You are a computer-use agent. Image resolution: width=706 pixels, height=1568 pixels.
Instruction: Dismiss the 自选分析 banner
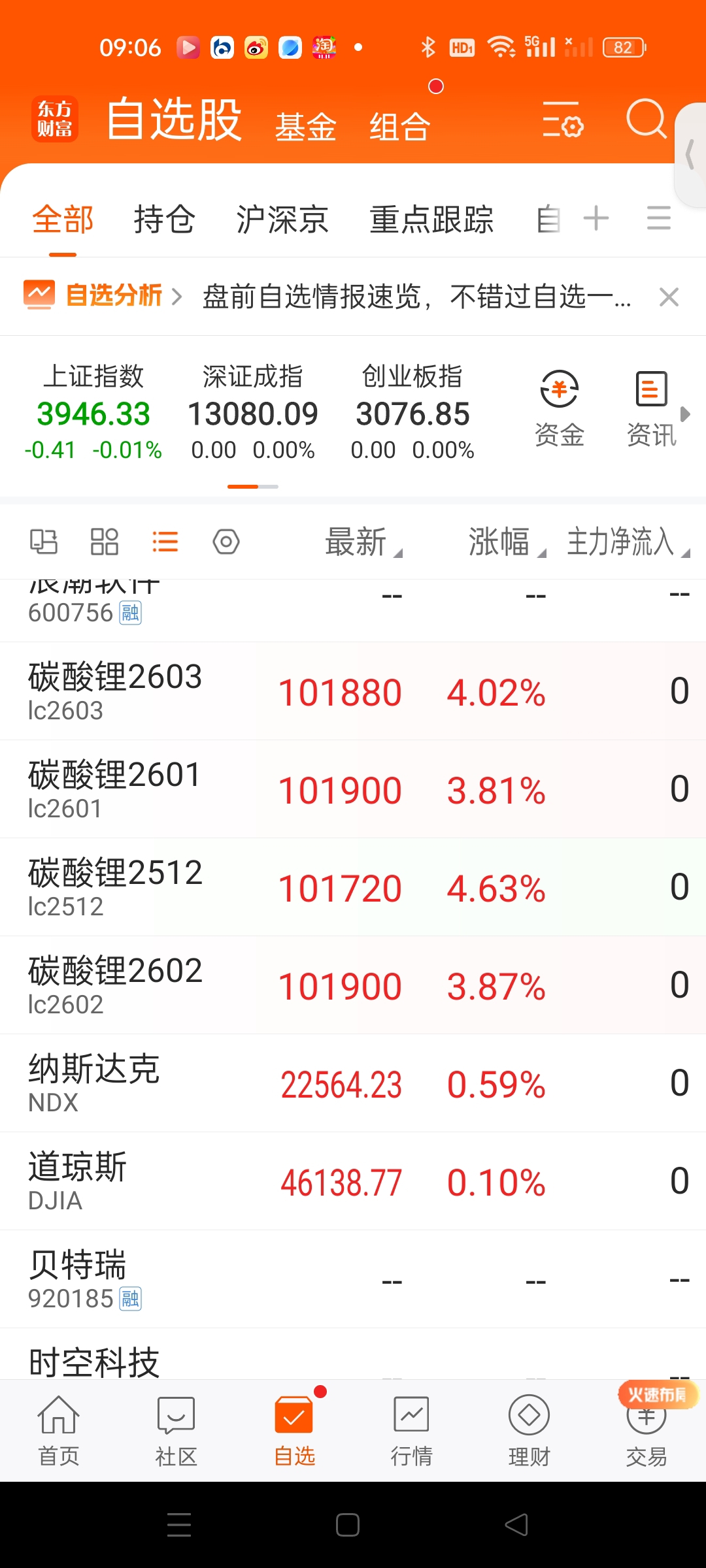coord(669,297)
